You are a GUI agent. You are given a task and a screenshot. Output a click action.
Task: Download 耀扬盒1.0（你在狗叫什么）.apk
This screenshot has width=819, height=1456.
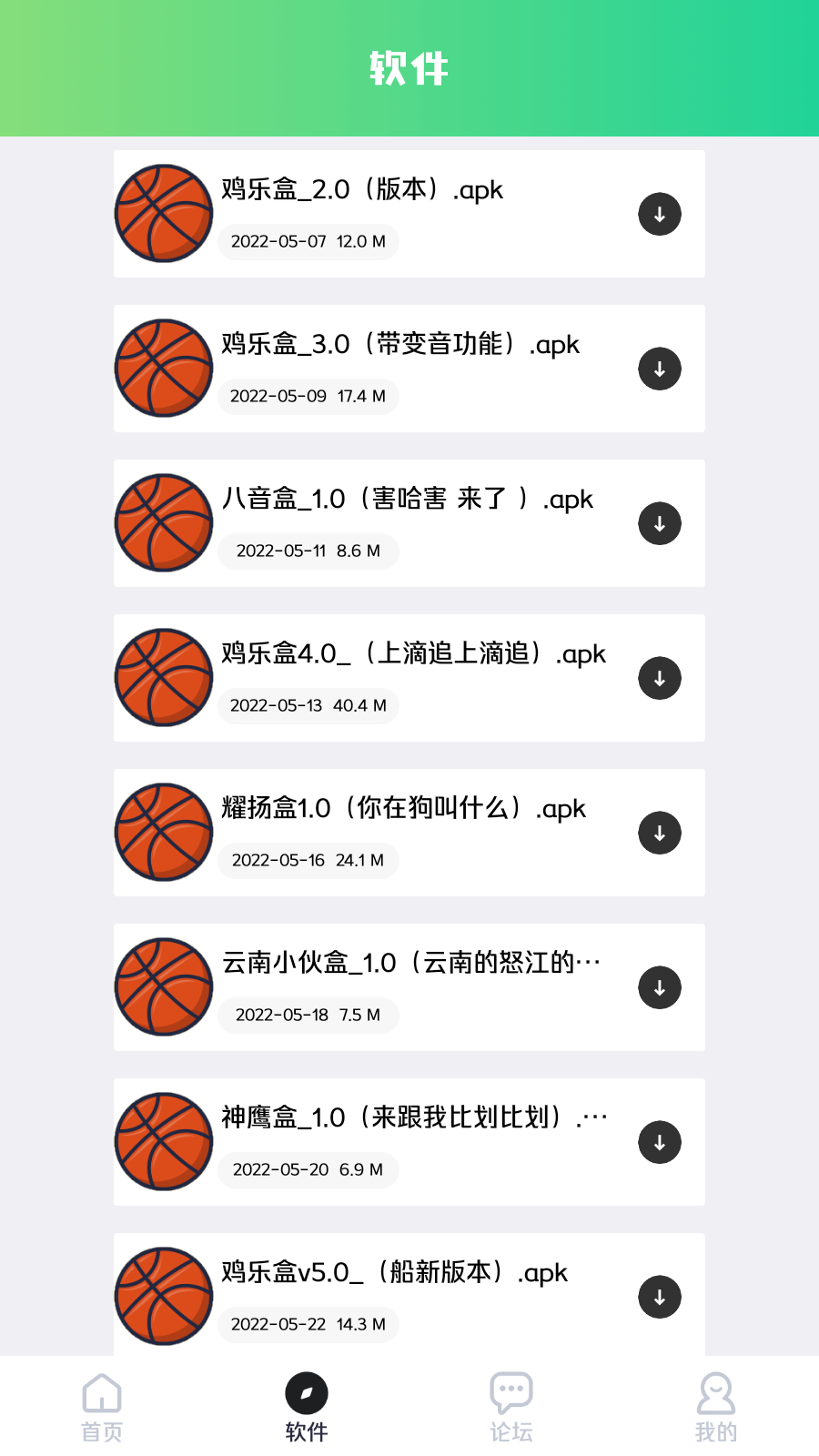[660, 834]
